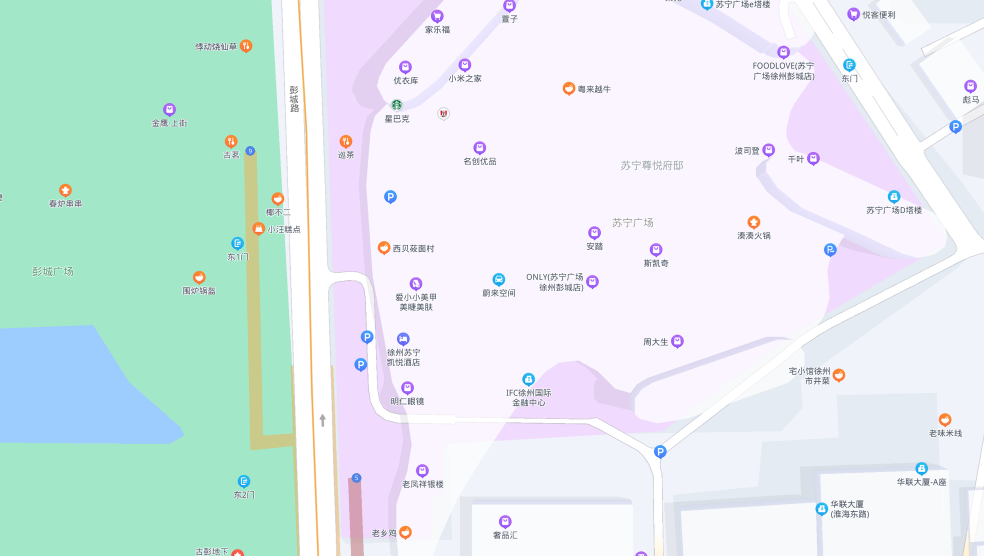Open the 家乐福 point of interest
Image resolution: width=984 pixels, height=556 pixels.
(437, 16)
